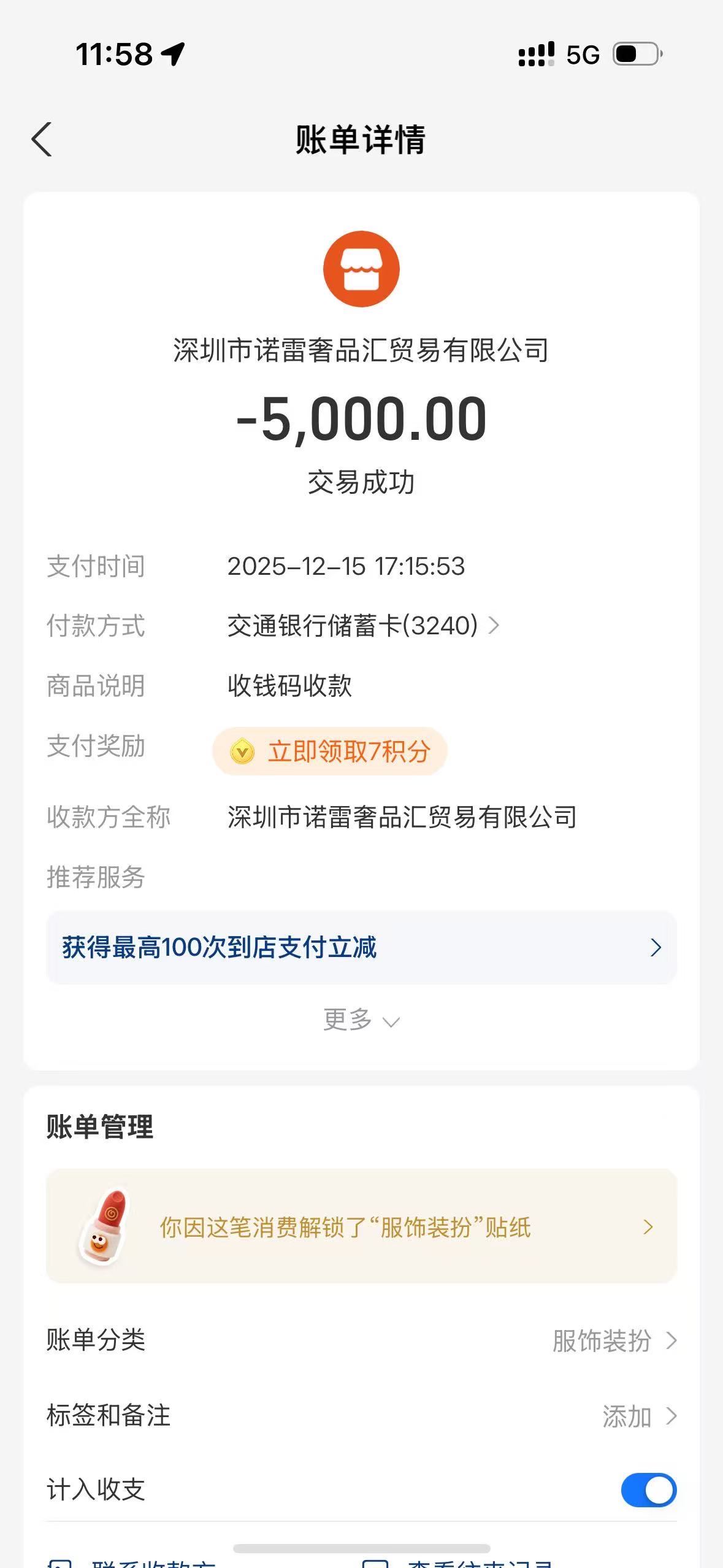Open 获得最高100次到店支付立减 offer
This screenshot has width=723, height=1568.
pos(361,948)
